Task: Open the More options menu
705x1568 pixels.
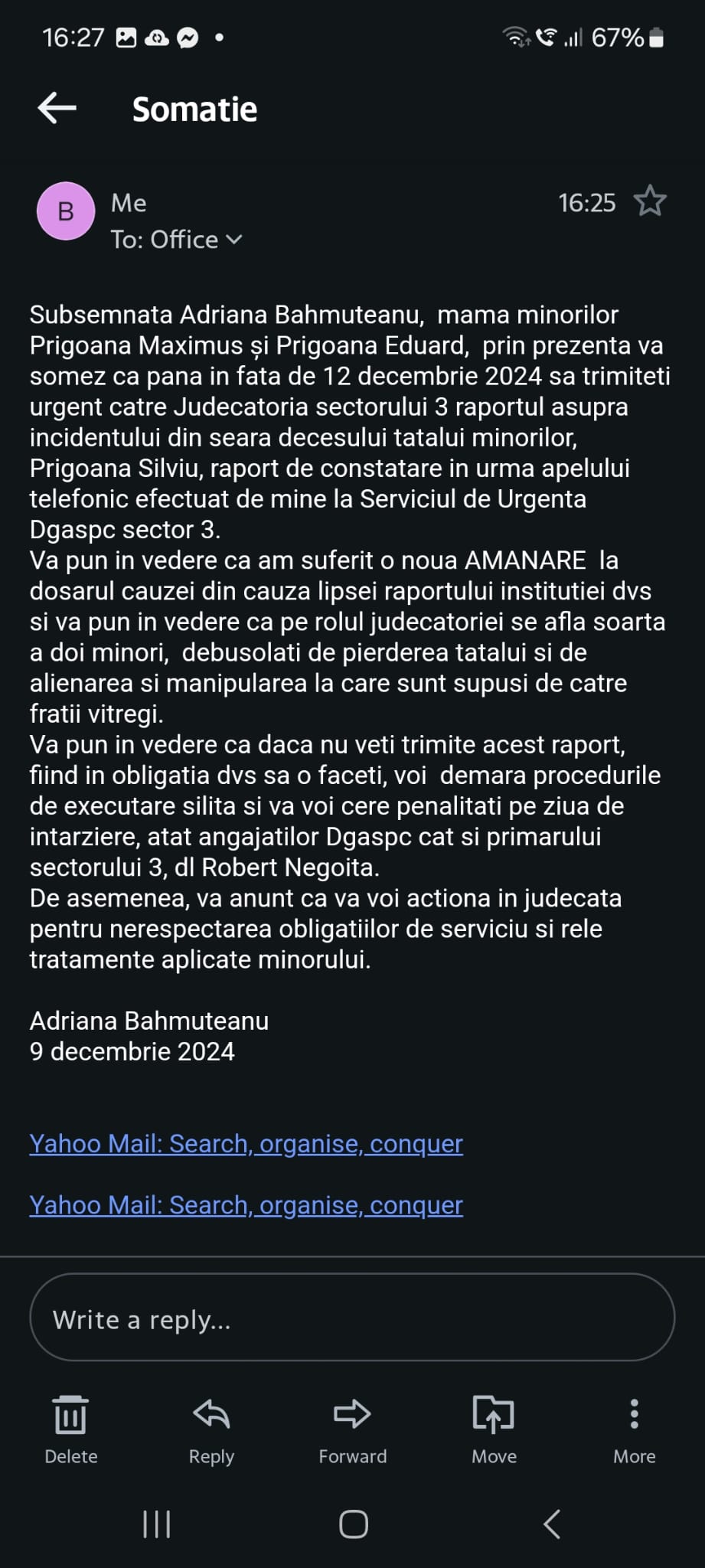Action: 634,1428
